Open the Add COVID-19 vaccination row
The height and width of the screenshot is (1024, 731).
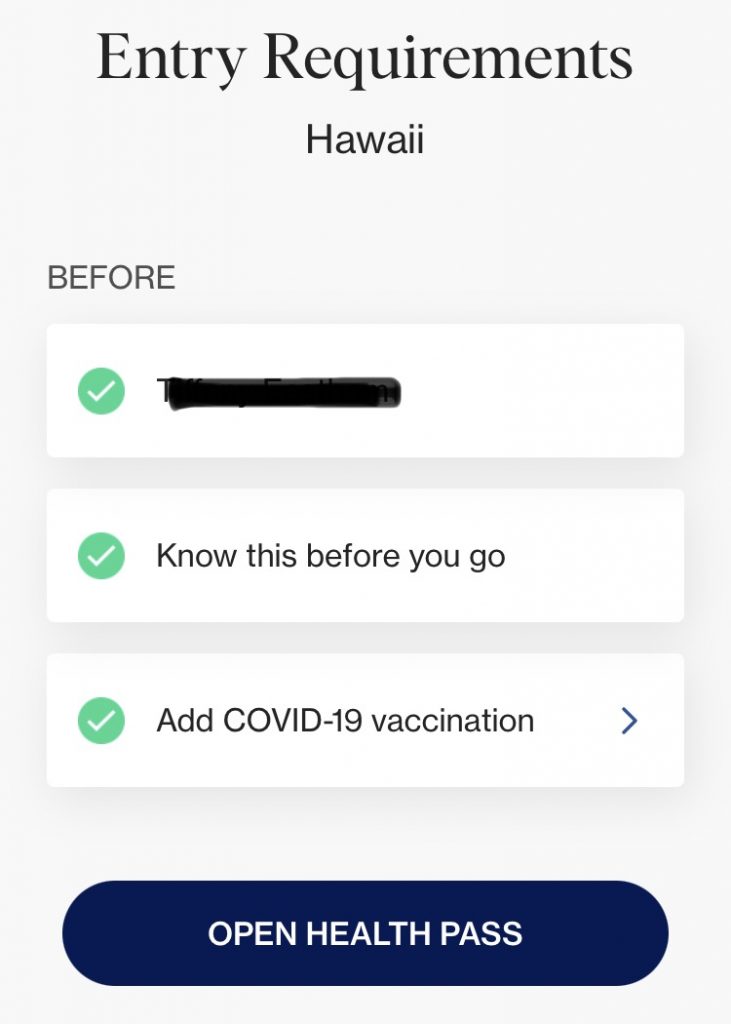pyautogui.click(x=365, y=720)
